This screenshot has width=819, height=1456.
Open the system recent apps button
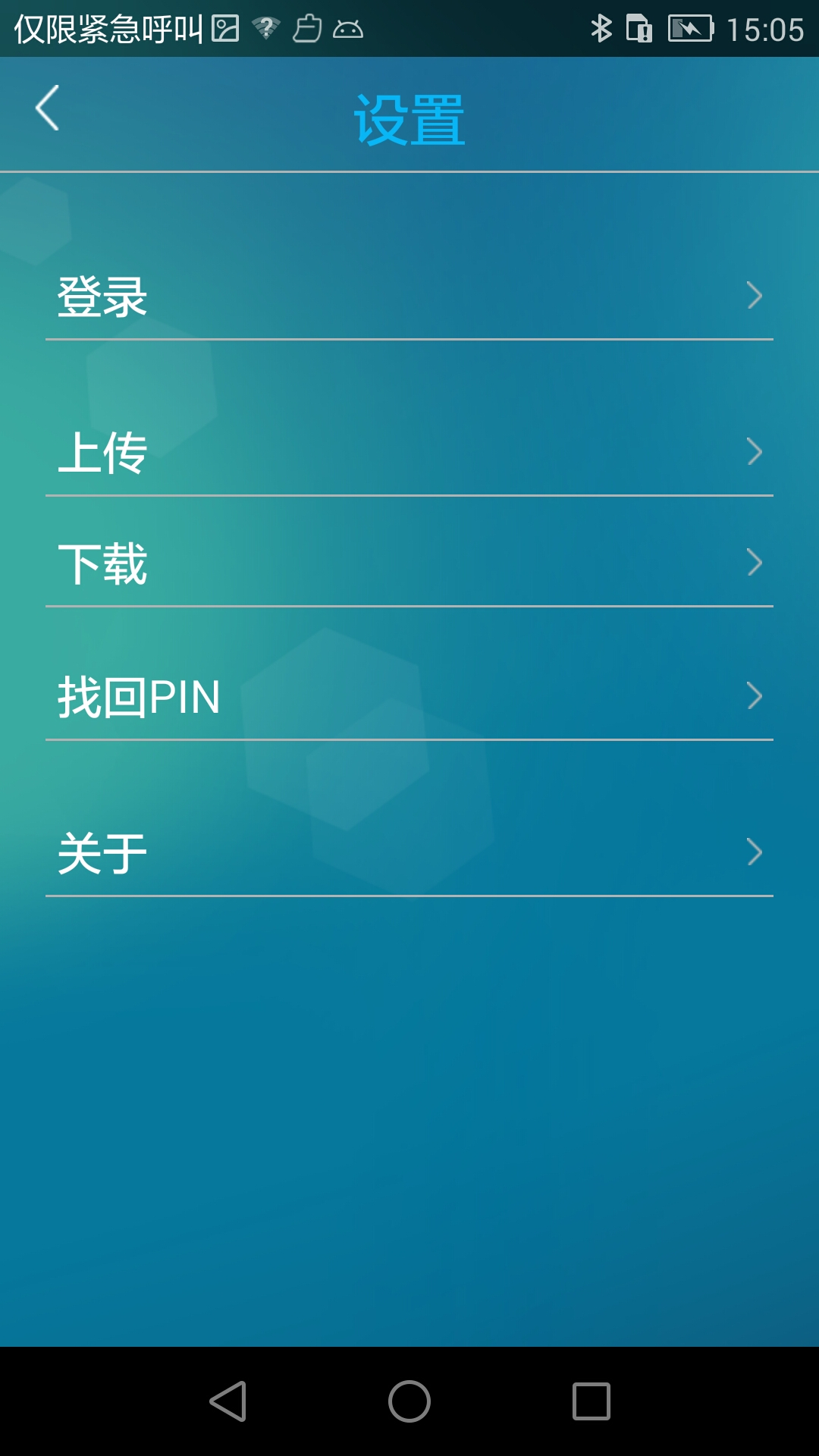click(591, 1401)
